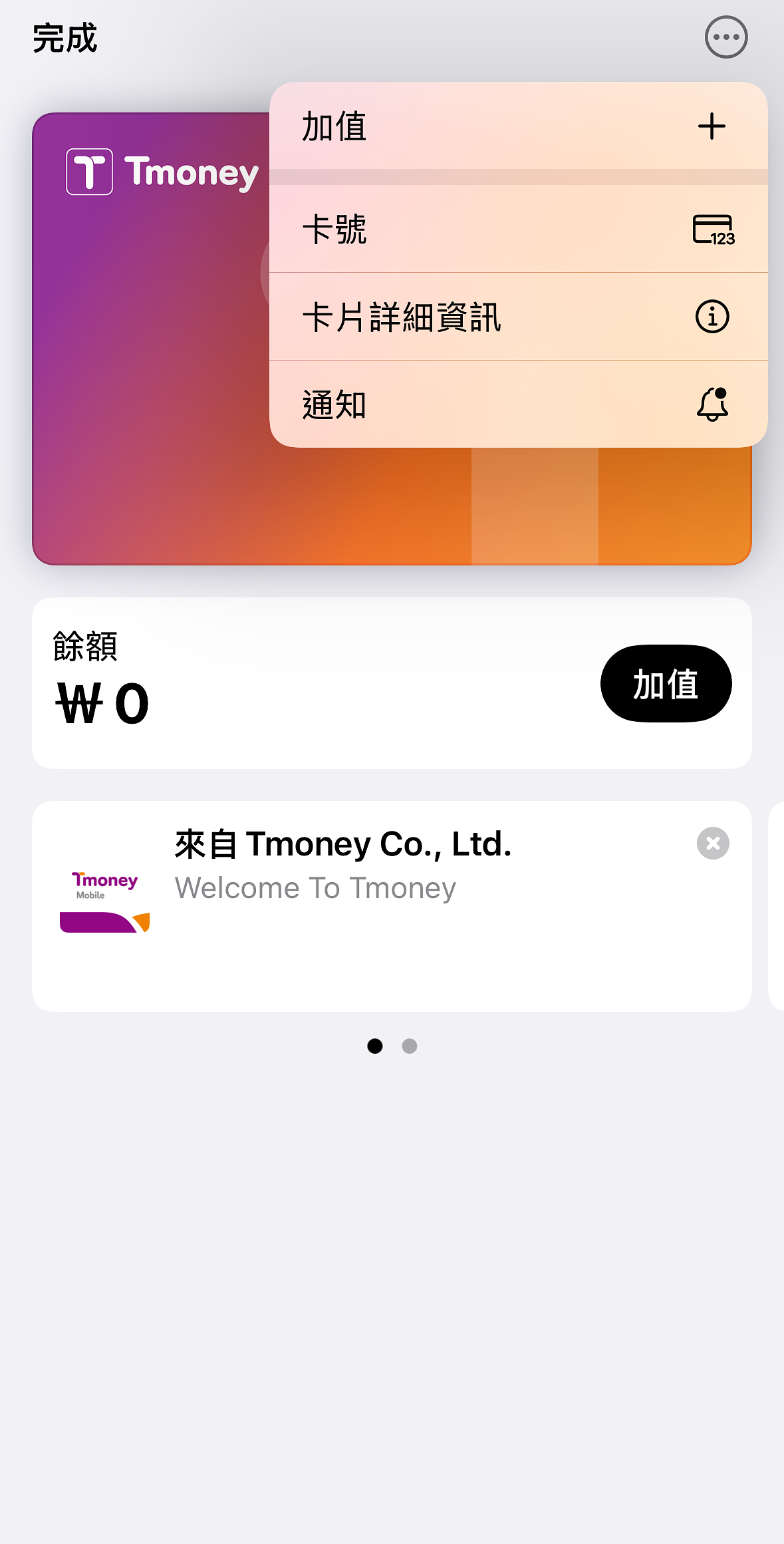Tap 完成 to close the card view
The width and height of the screenshot is (784, 1544).
click(x=65, y=38)
